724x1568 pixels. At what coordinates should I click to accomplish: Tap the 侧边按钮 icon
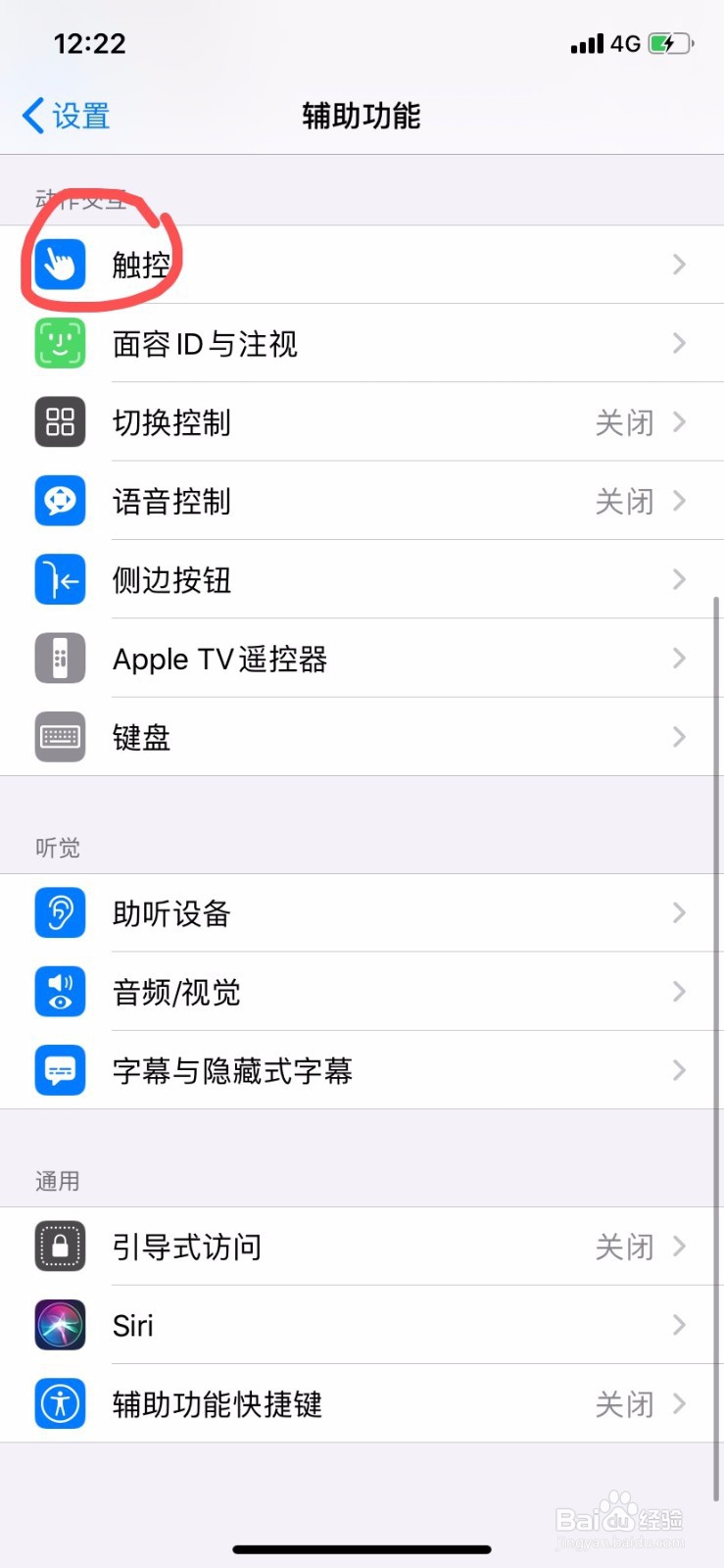tap(60, 579)
